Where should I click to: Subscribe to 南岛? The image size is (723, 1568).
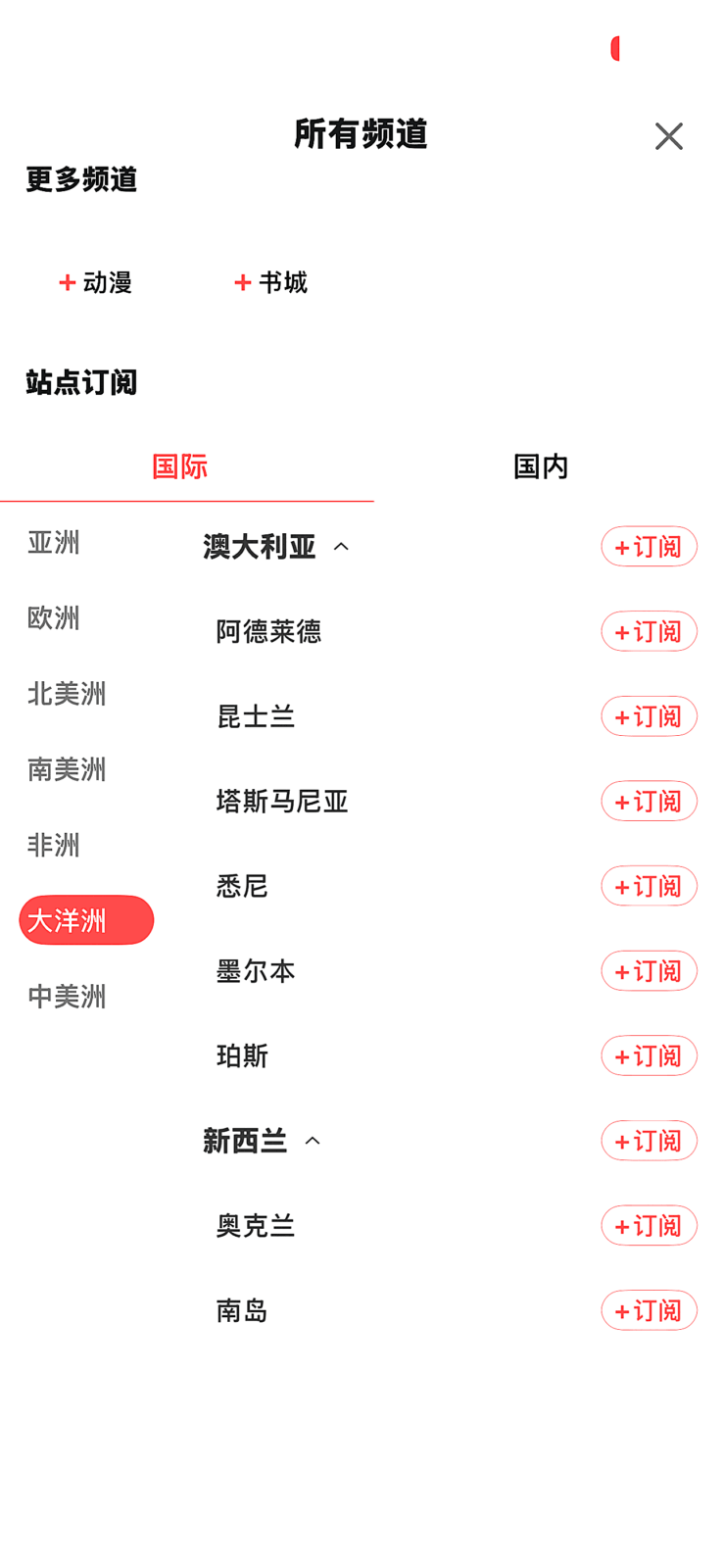(x=649, y=1310)
